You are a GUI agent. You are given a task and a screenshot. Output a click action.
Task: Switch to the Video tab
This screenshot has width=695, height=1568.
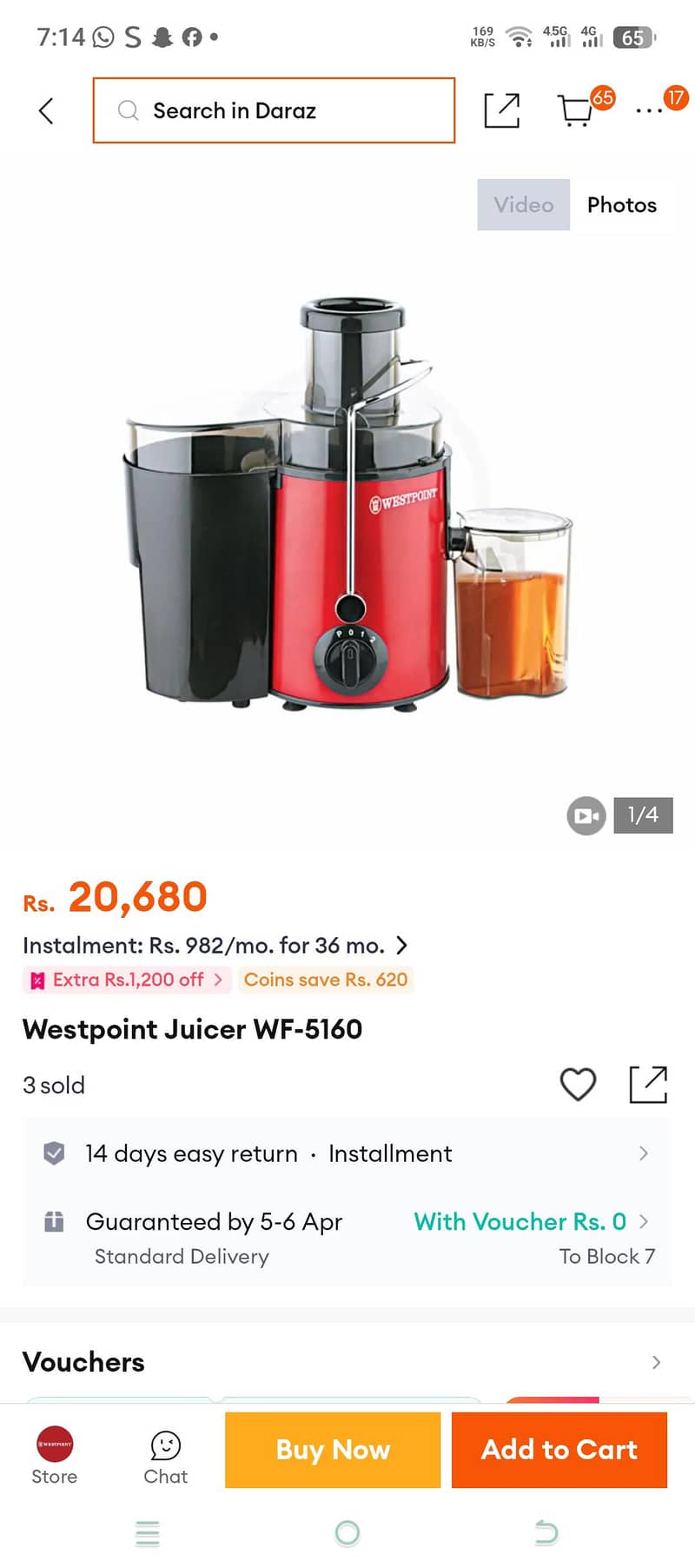click(x=523, y=204)
